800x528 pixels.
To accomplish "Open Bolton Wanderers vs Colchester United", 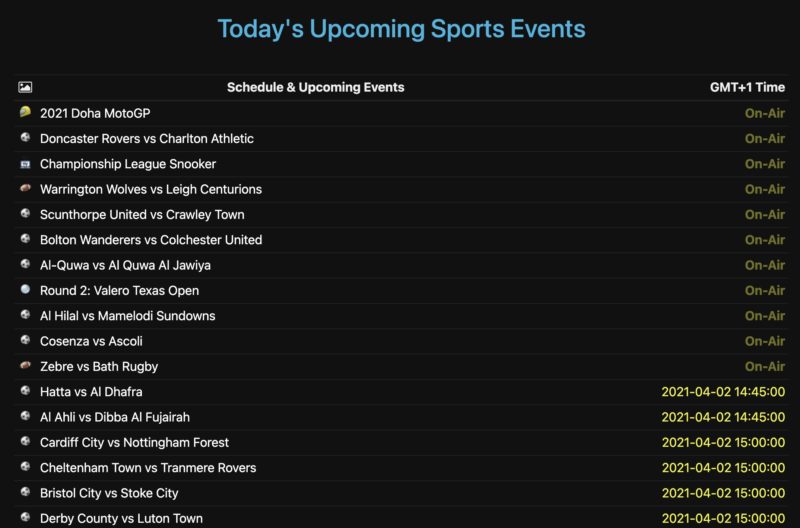I will pos(151,240).
